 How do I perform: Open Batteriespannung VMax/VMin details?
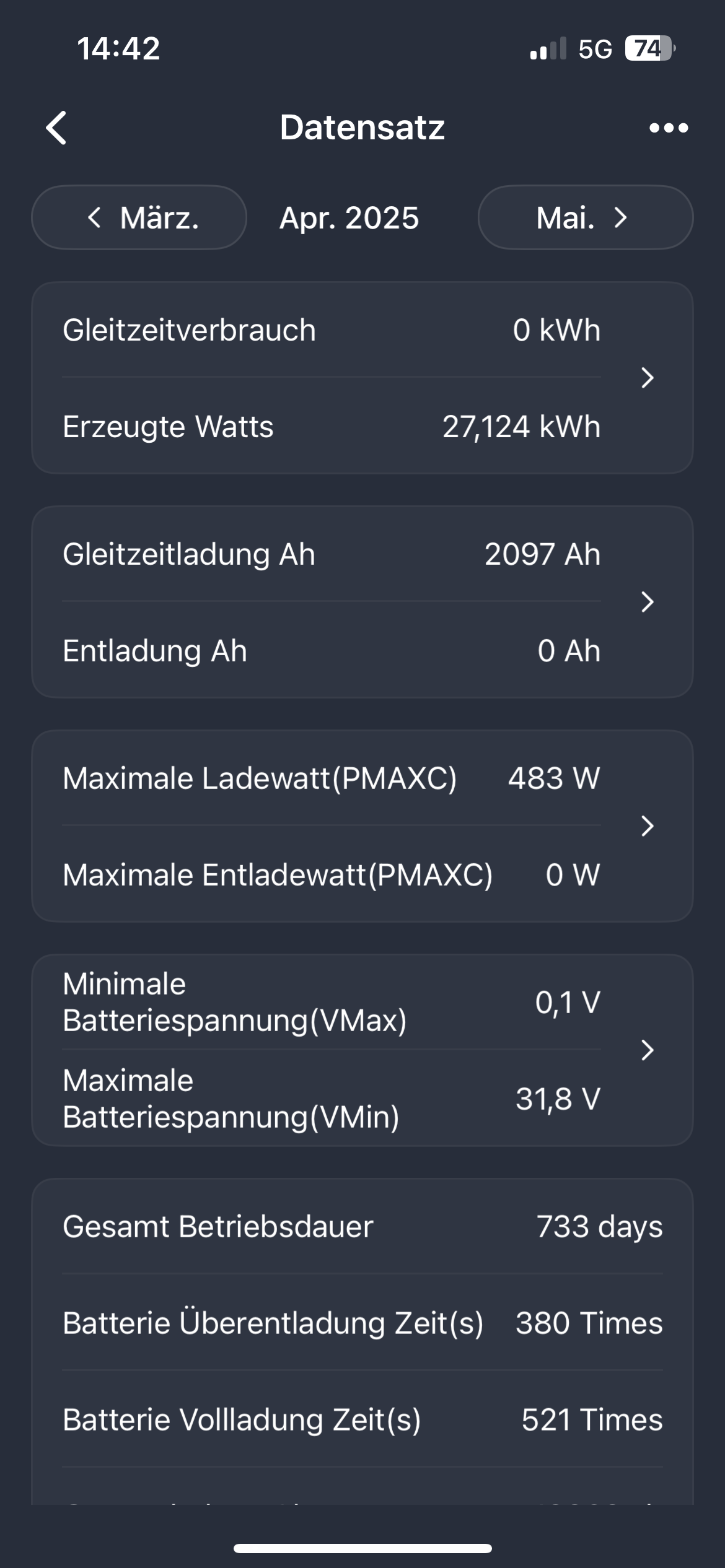362,1050
